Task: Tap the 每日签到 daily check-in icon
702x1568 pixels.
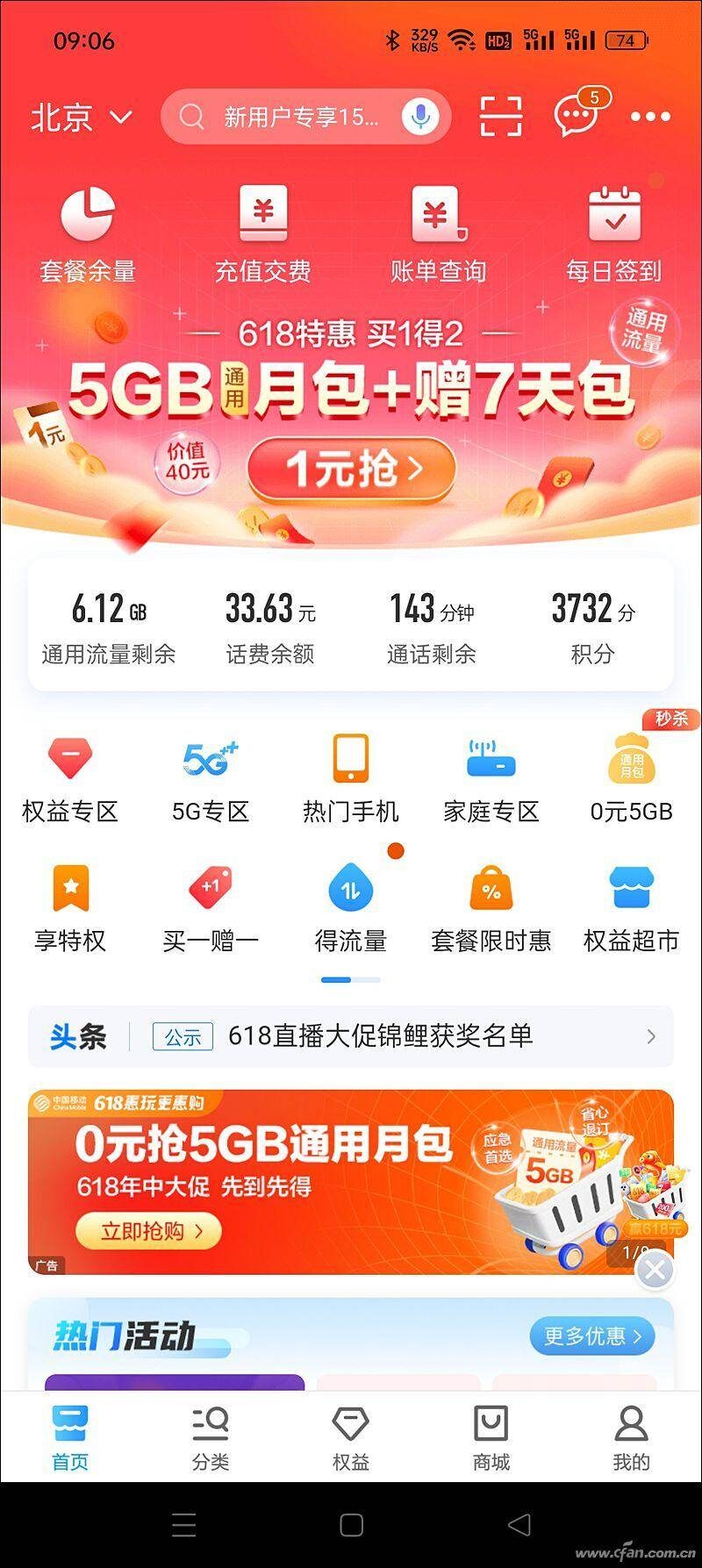Action: (614, 230)
